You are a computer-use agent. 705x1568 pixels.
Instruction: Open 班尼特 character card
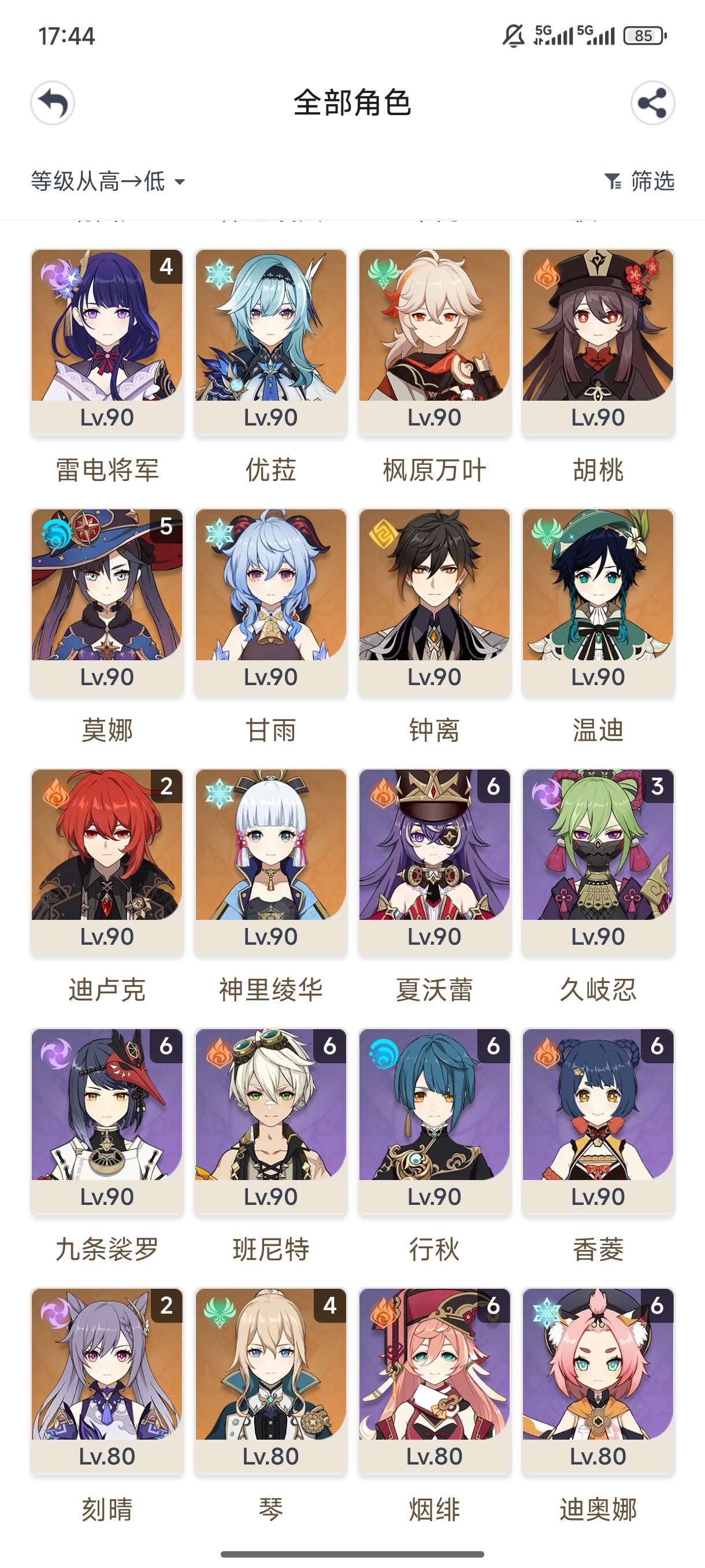click(x=270, y=1121)
